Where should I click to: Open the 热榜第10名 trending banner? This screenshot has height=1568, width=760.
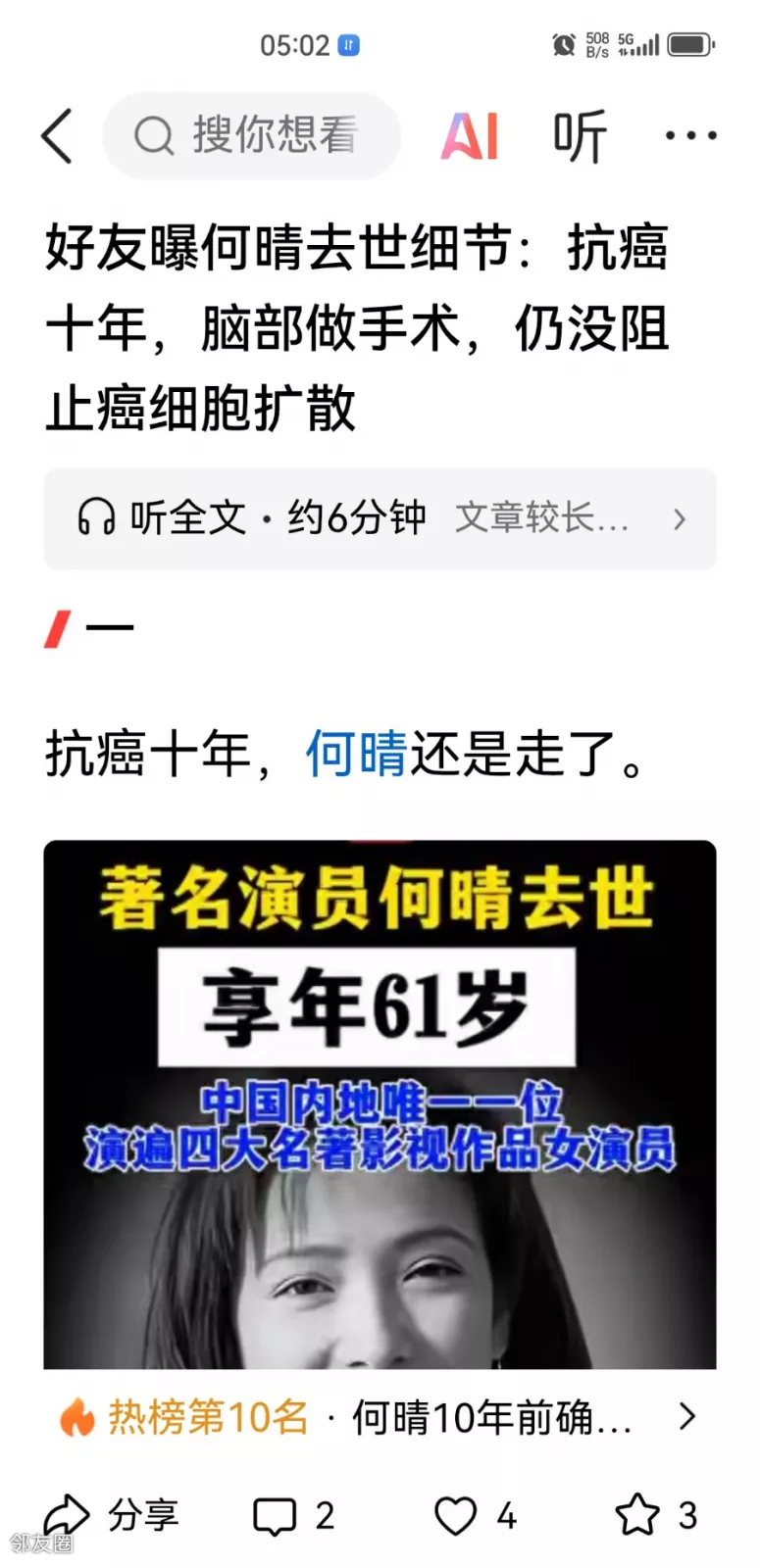(x=380, y=1417)
